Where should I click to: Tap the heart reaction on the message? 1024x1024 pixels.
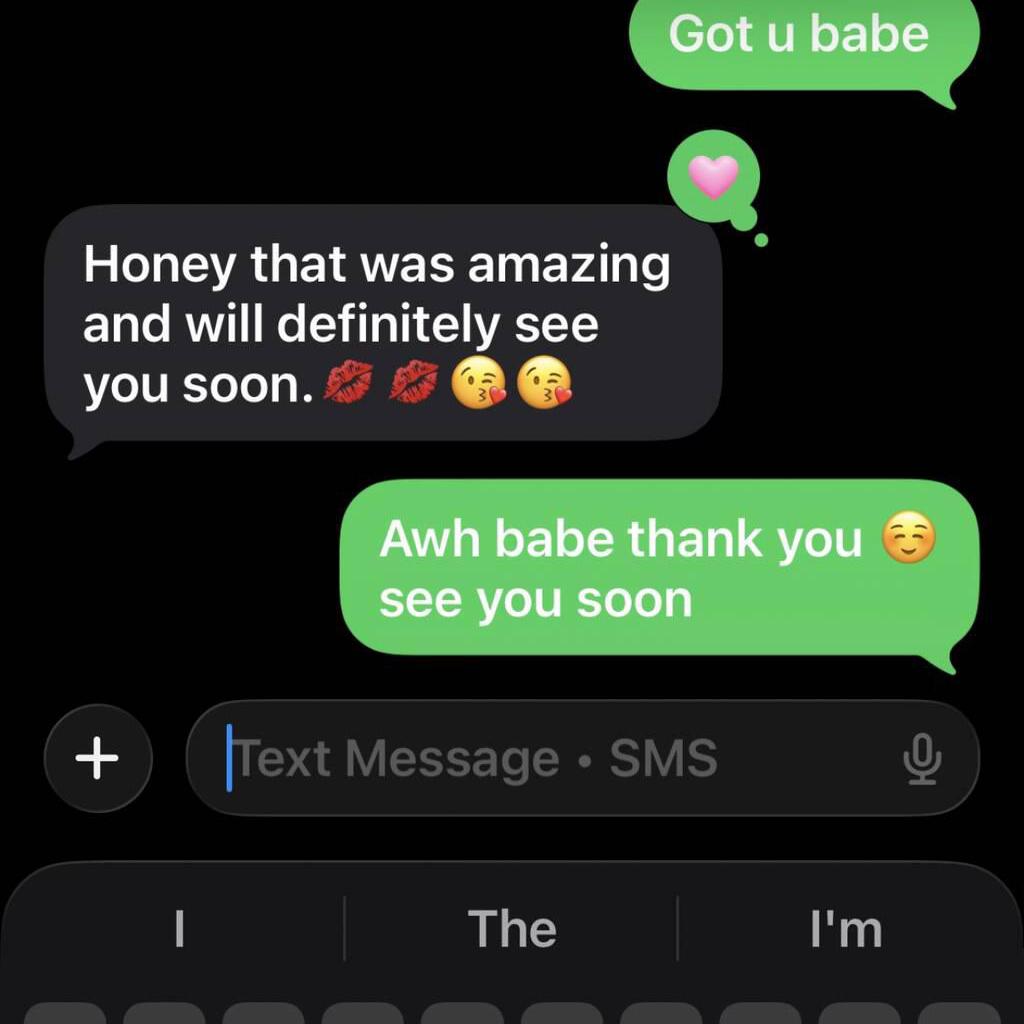[x=713, y=177]
